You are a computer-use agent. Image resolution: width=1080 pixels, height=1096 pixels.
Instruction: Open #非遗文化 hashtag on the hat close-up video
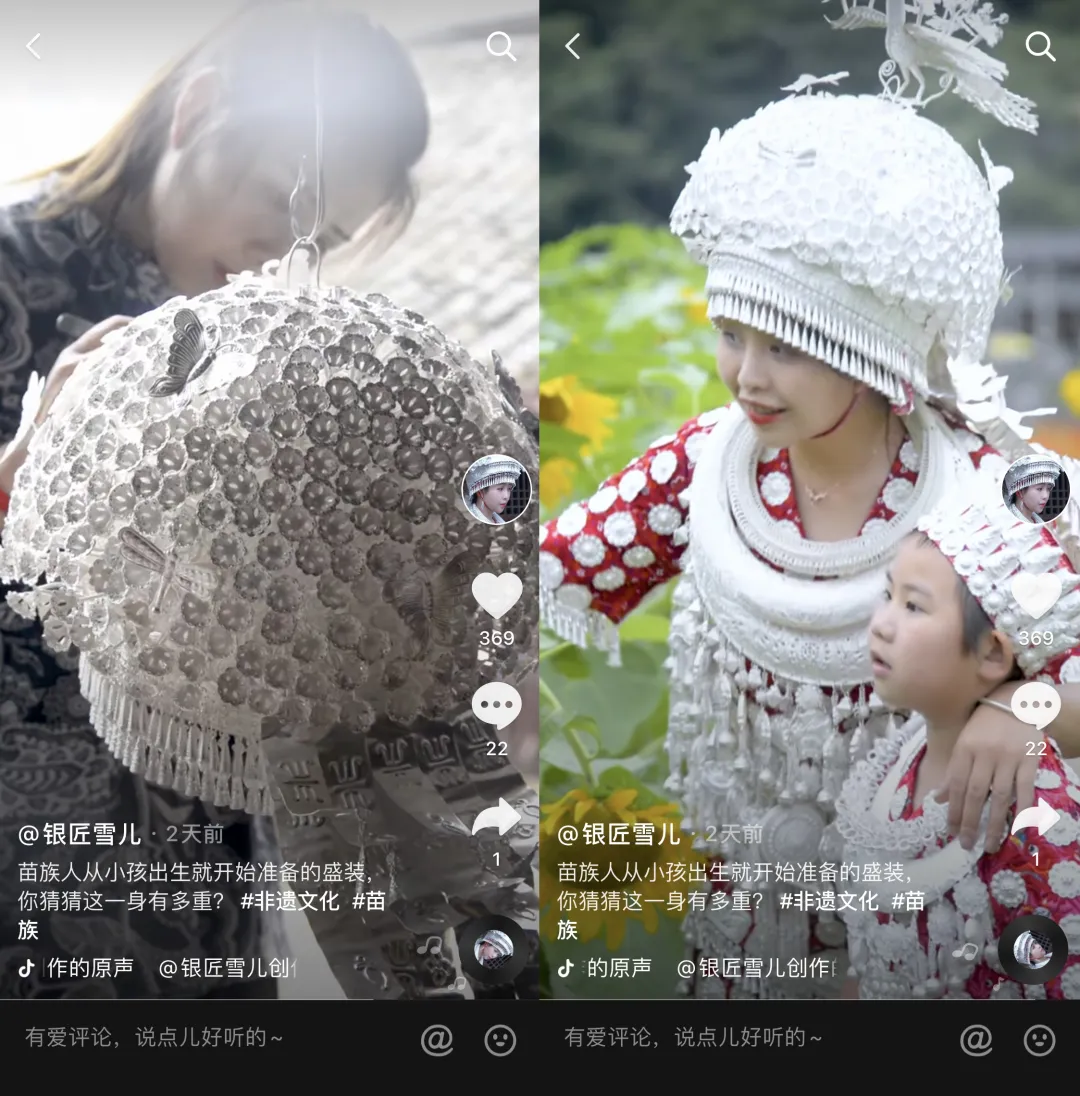coord(290,901)
